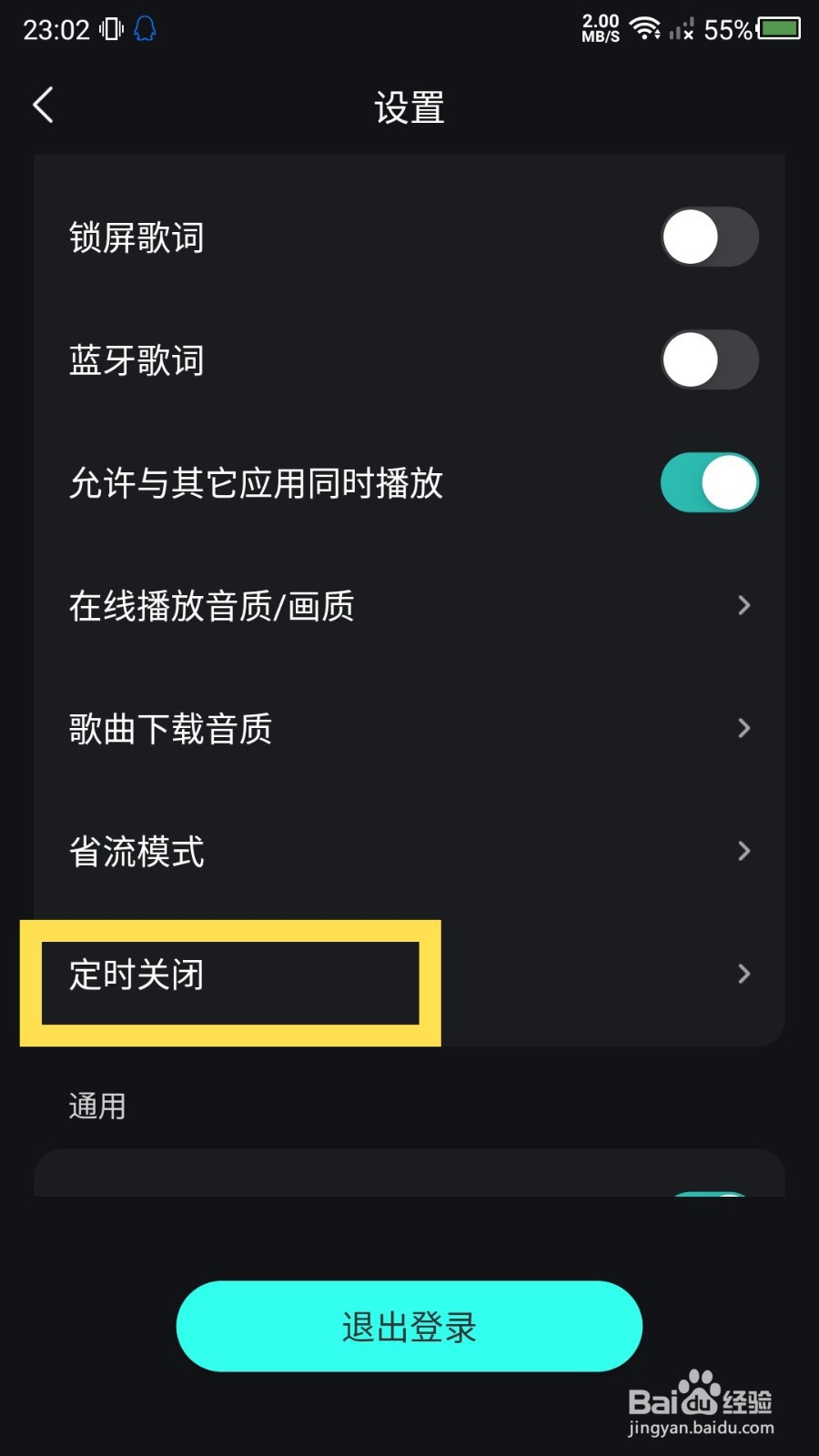
Task: Tap the back arrow to exit settings
Action: point(43,106)
